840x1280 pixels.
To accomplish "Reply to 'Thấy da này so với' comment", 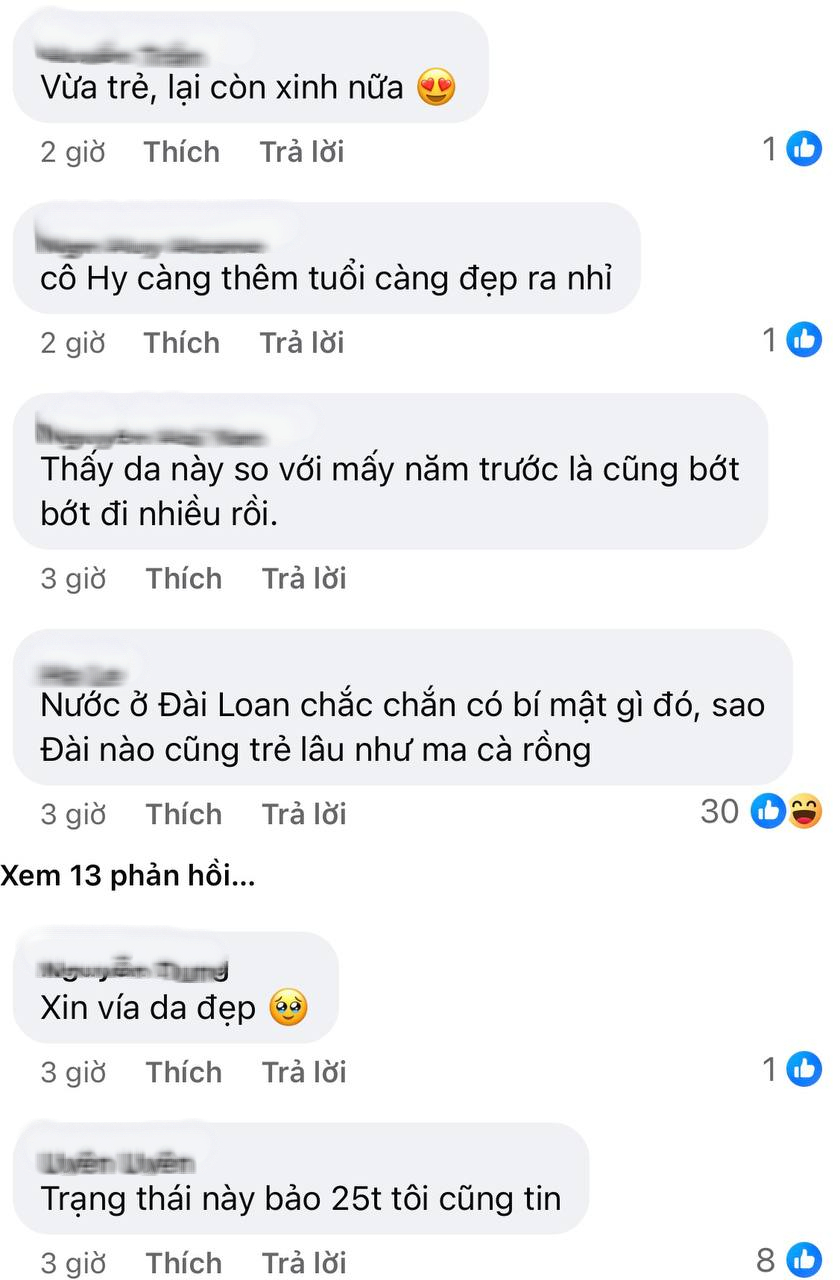I will [304, 579].
